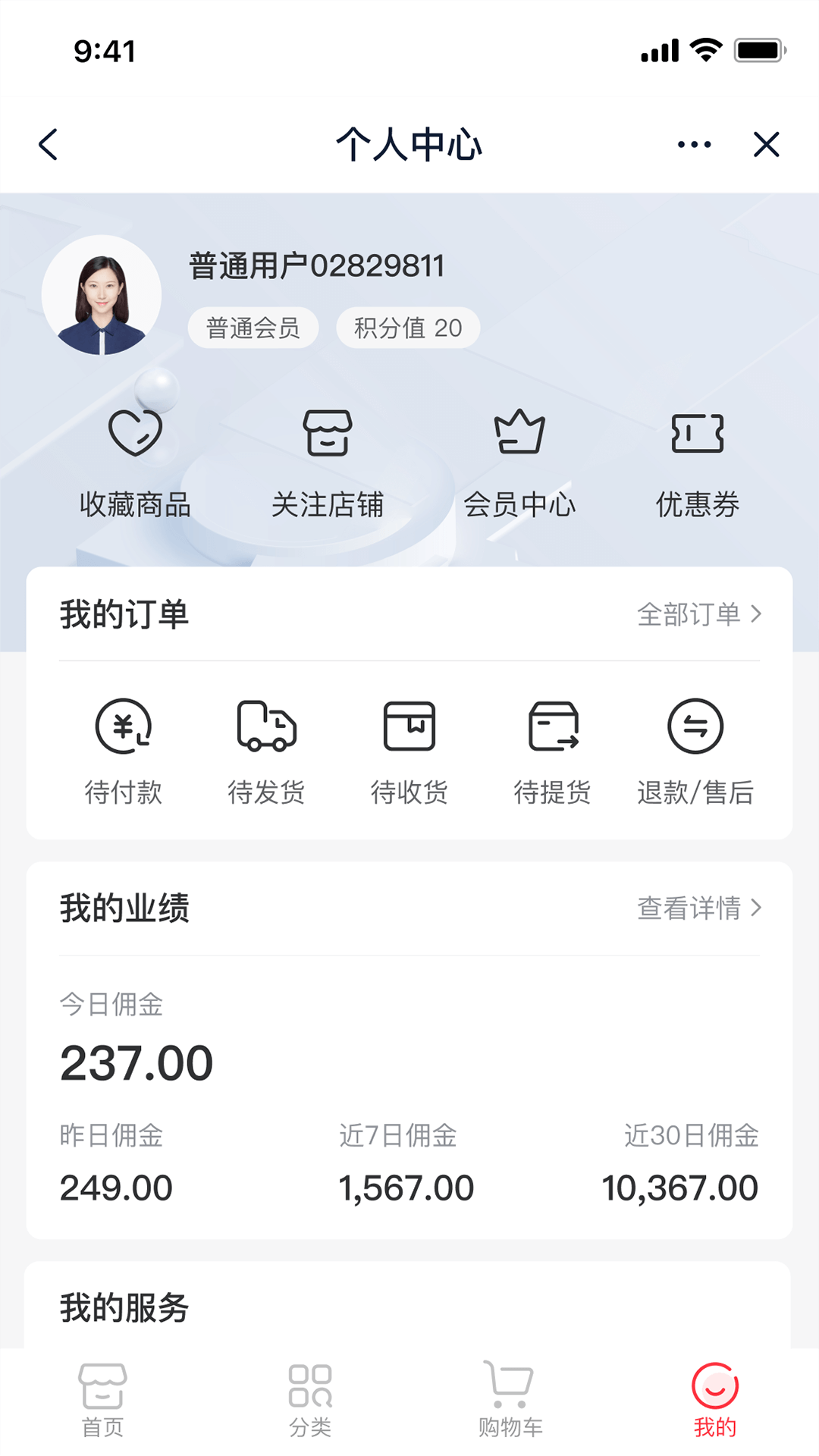Open 待收货 orders
This screenshot has height=1456, width=819.
409,751
